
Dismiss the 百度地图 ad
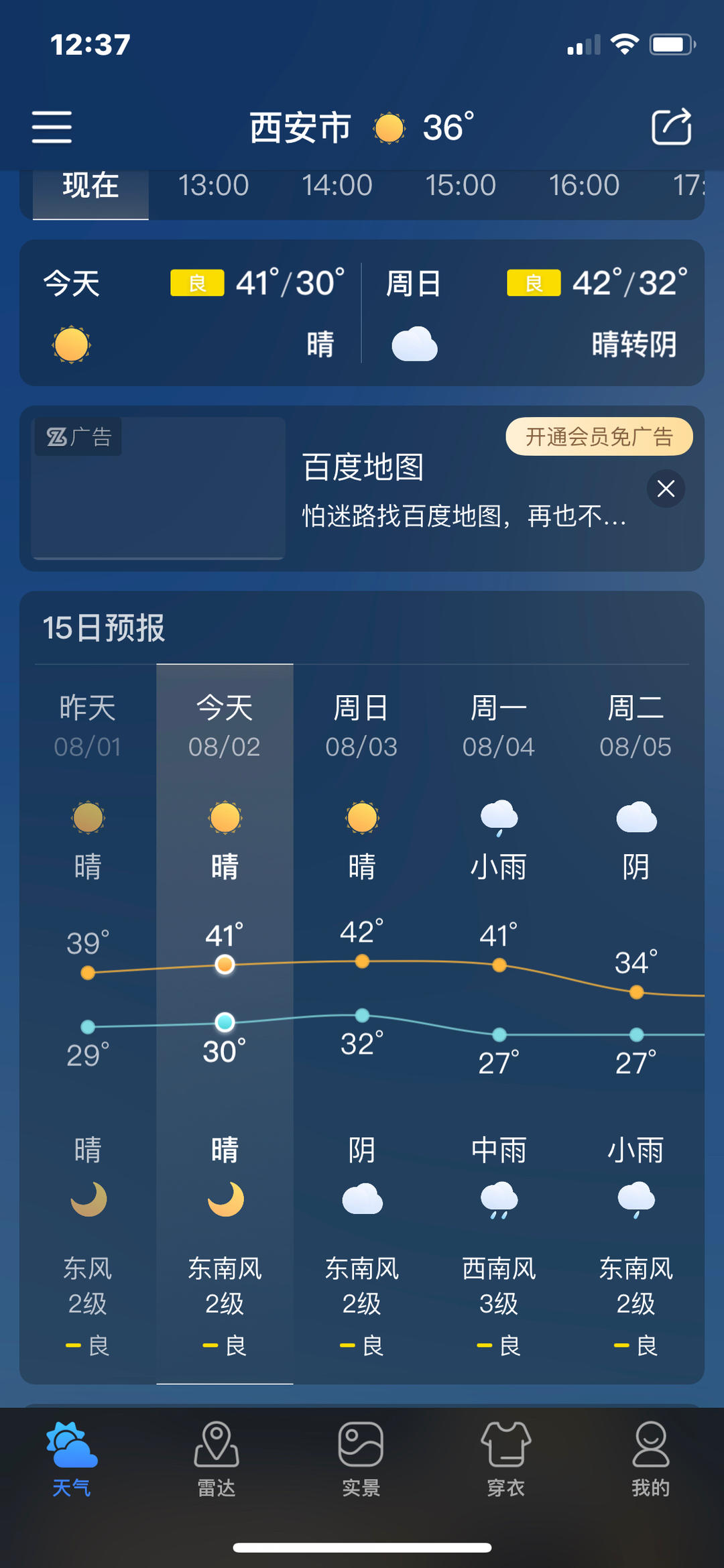pos(666,489)
